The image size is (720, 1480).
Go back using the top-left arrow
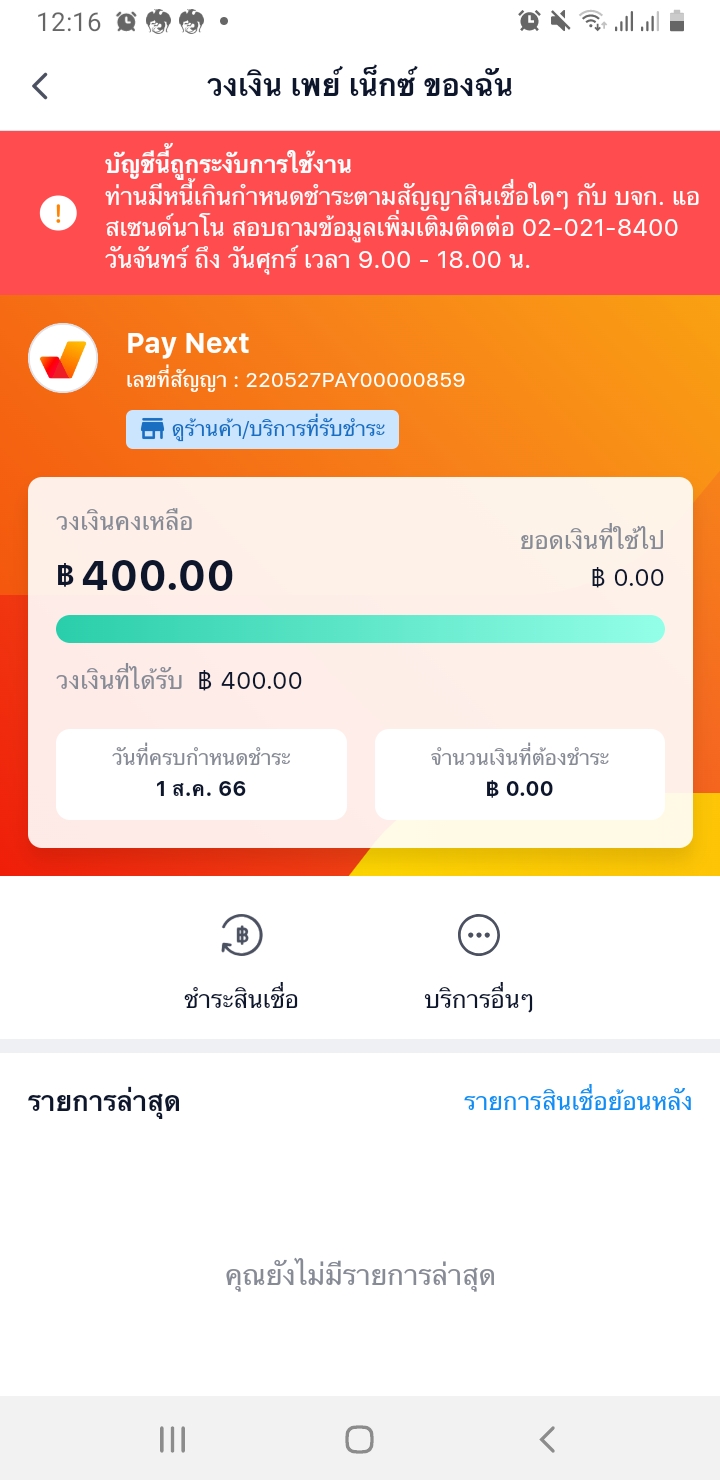(40, 86)
